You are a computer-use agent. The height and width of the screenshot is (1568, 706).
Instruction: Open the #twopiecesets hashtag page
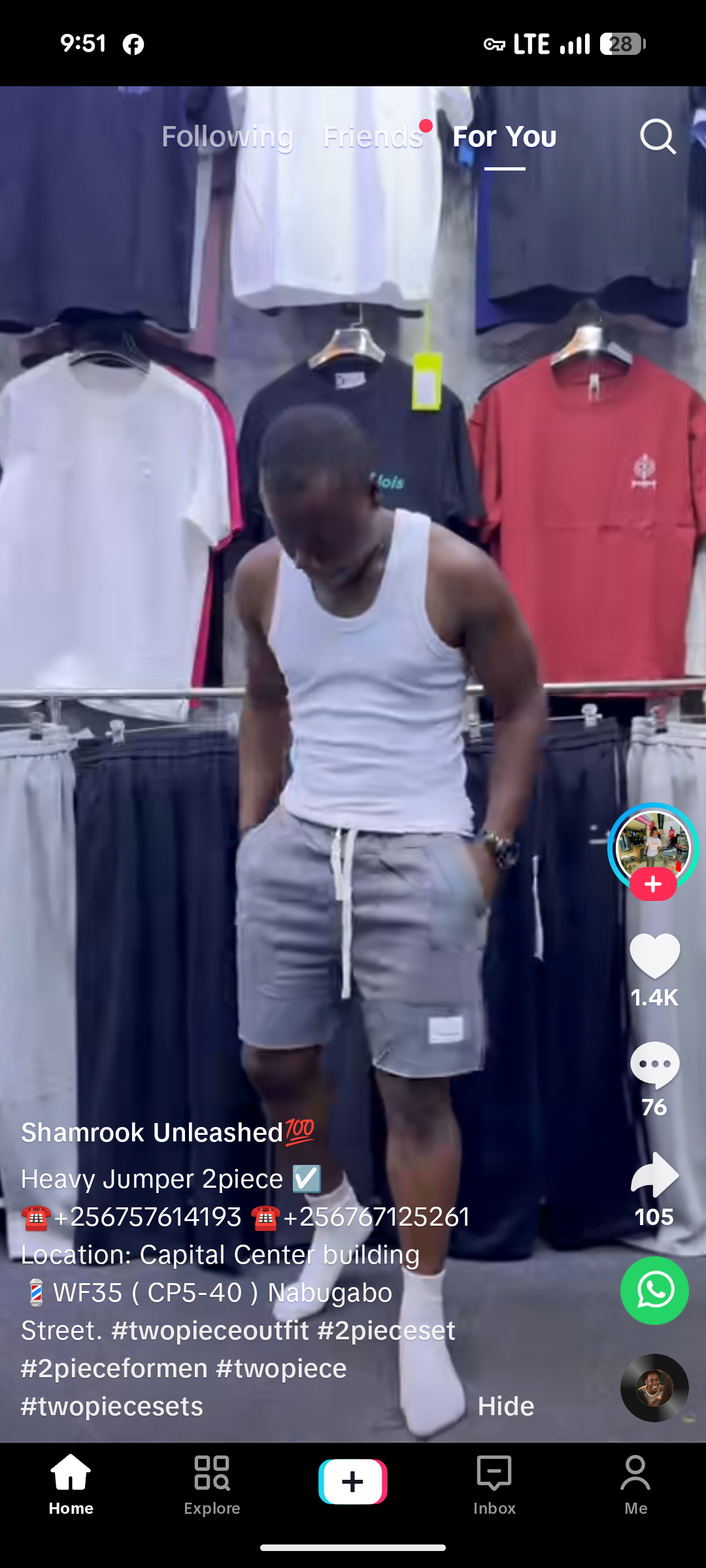pos(112,1407)
